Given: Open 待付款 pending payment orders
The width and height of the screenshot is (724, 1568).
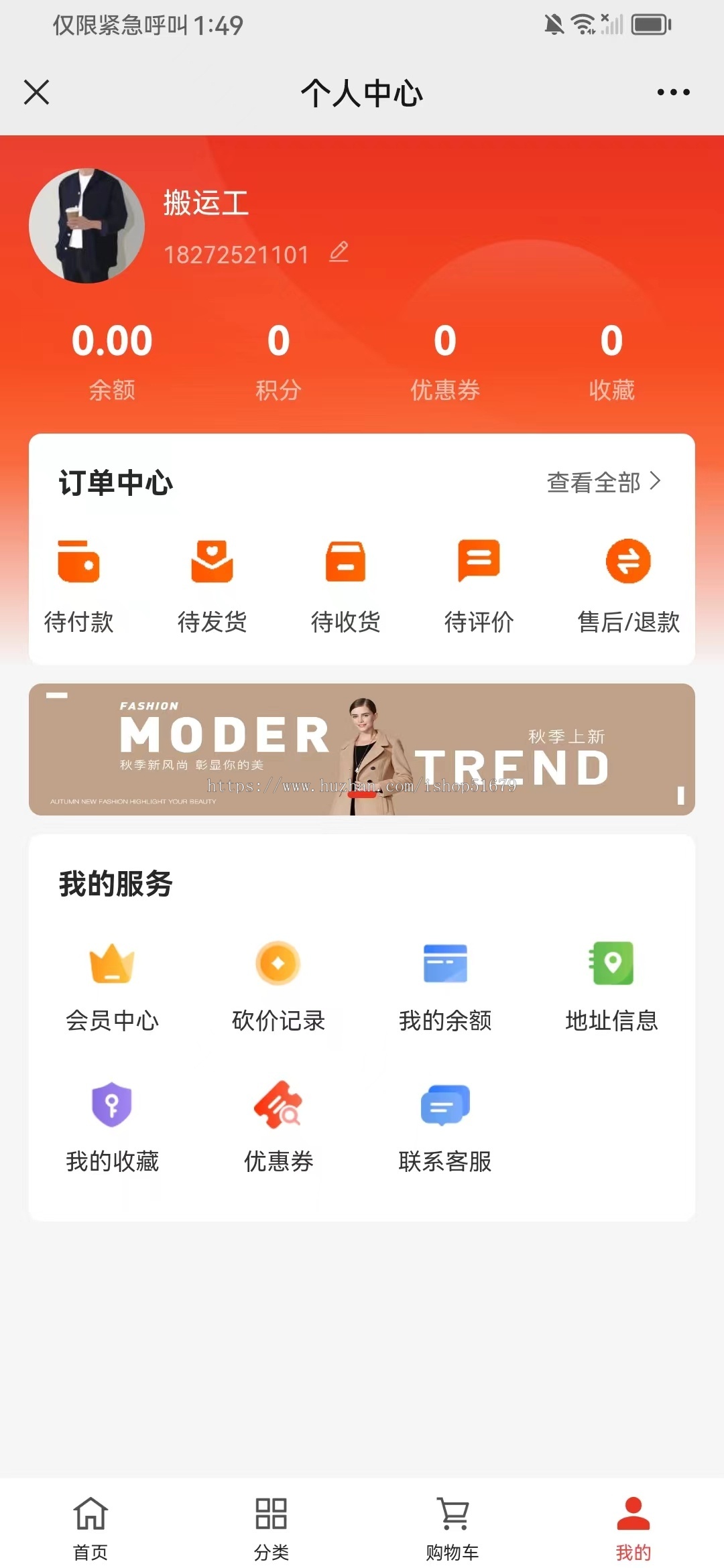Looking at the screenshot, I should pos(78,584).
